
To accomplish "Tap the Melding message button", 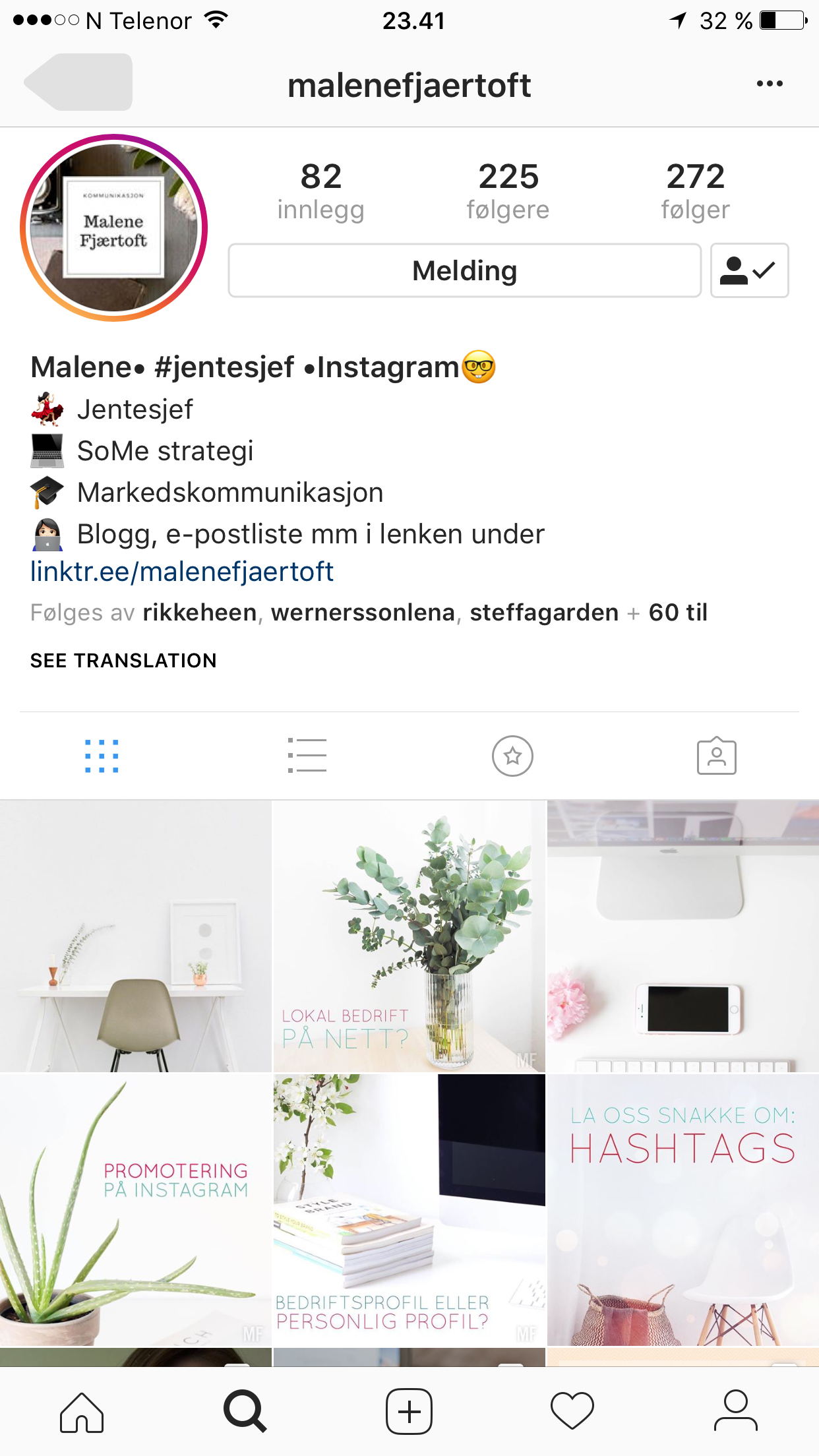I will click(x=464, y=270).
